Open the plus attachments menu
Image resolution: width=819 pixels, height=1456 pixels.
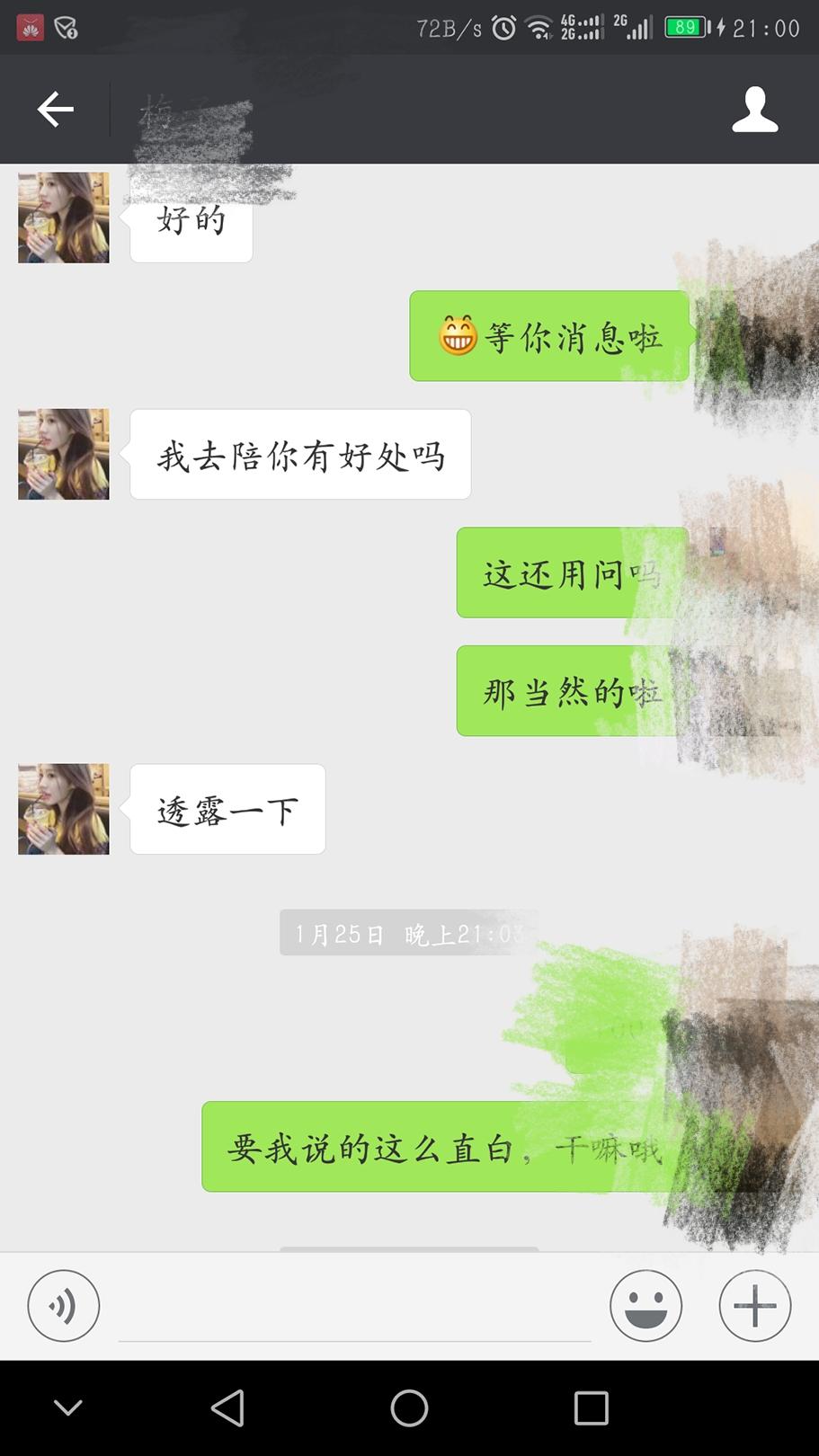754,1305
